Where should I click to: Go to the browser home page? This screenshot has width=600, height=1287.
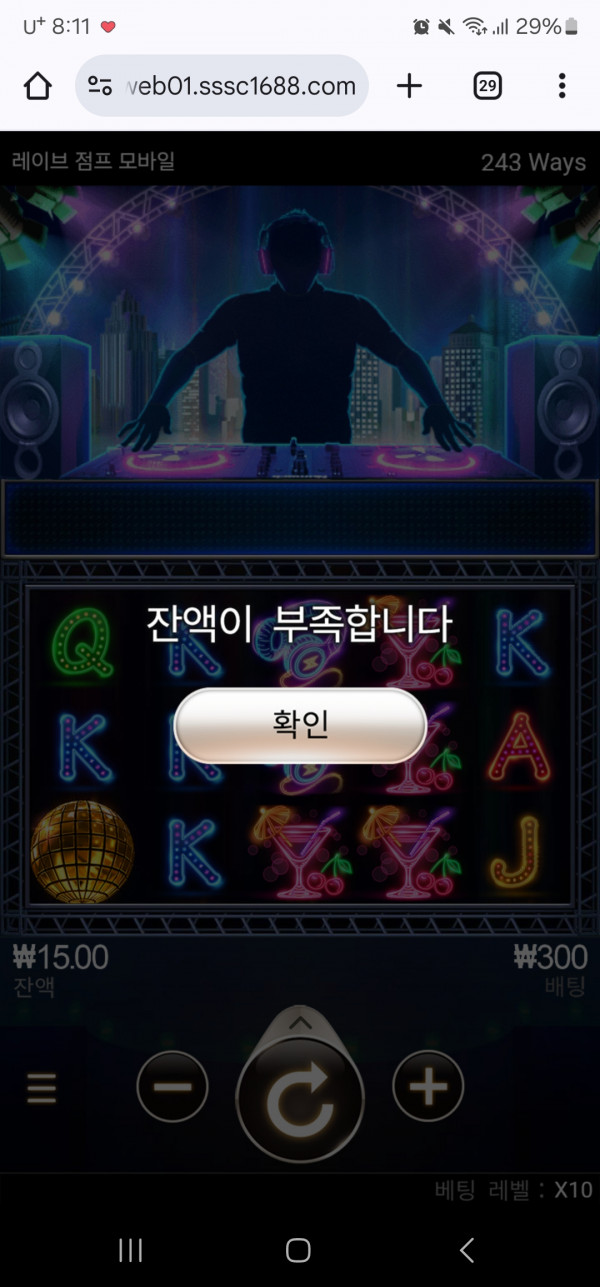[37, 86]
